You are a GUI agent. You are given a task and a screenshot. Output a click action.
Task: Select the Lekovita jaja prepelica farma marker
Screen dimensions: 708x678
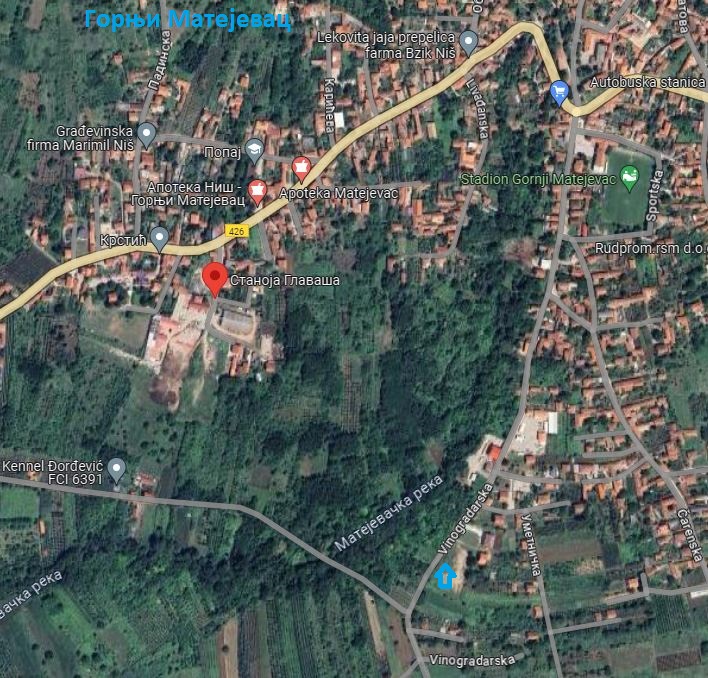pyautogui.click(x=468, y=42)
